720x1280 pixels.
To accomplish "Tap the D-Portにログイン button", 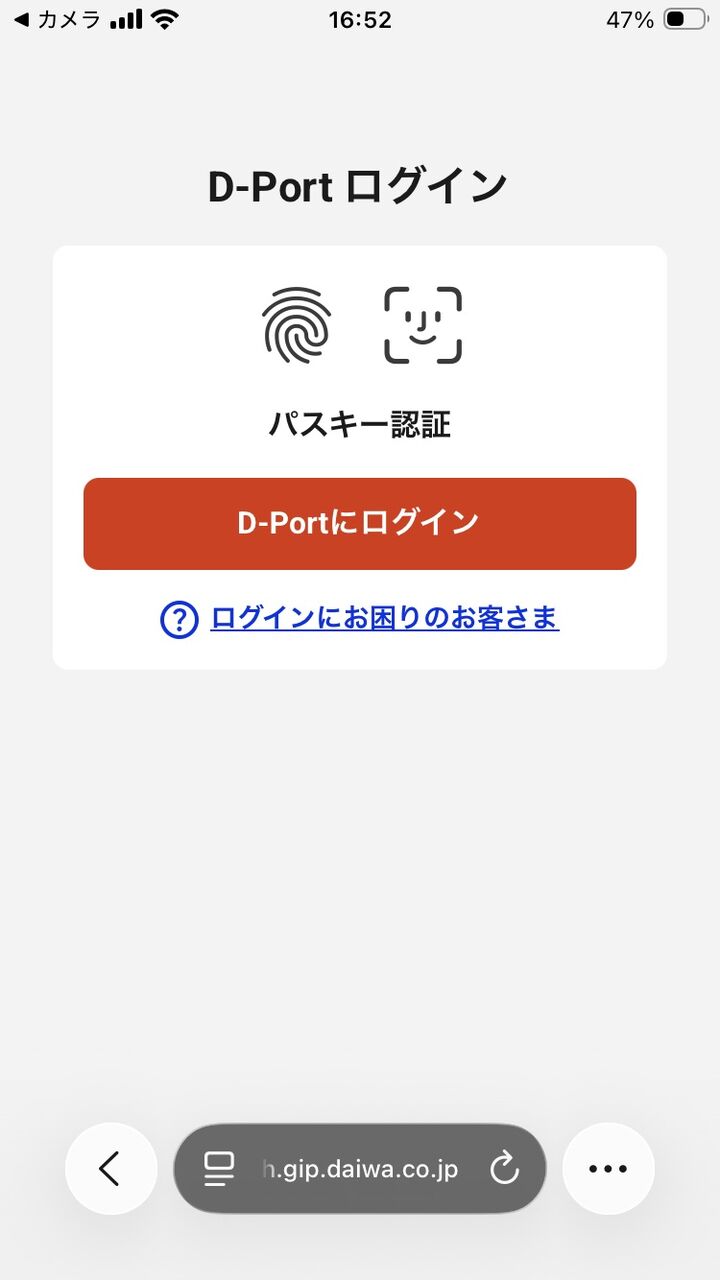I will pos(359,523).
